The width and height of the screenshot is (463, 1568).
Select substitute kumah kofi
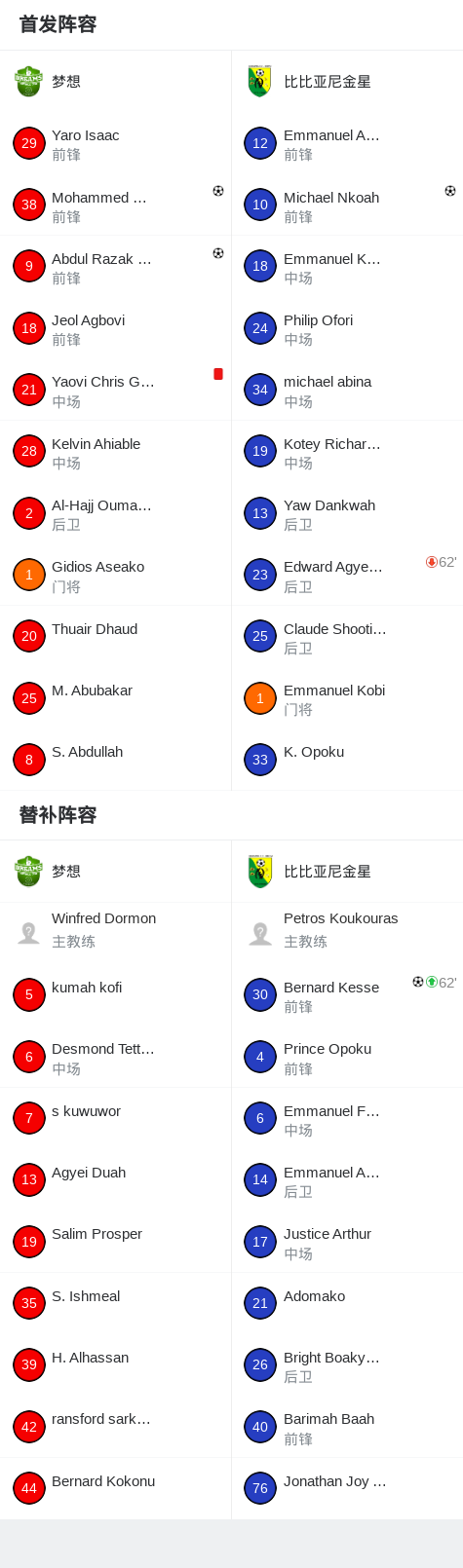click(115, 995)
